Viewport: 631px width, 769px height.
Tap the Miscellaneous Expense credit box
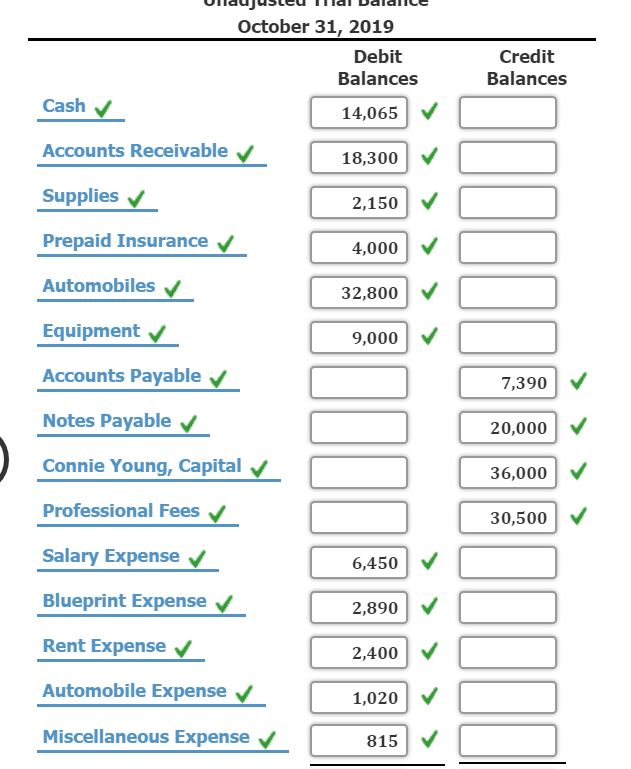click(x=507, y=741)
